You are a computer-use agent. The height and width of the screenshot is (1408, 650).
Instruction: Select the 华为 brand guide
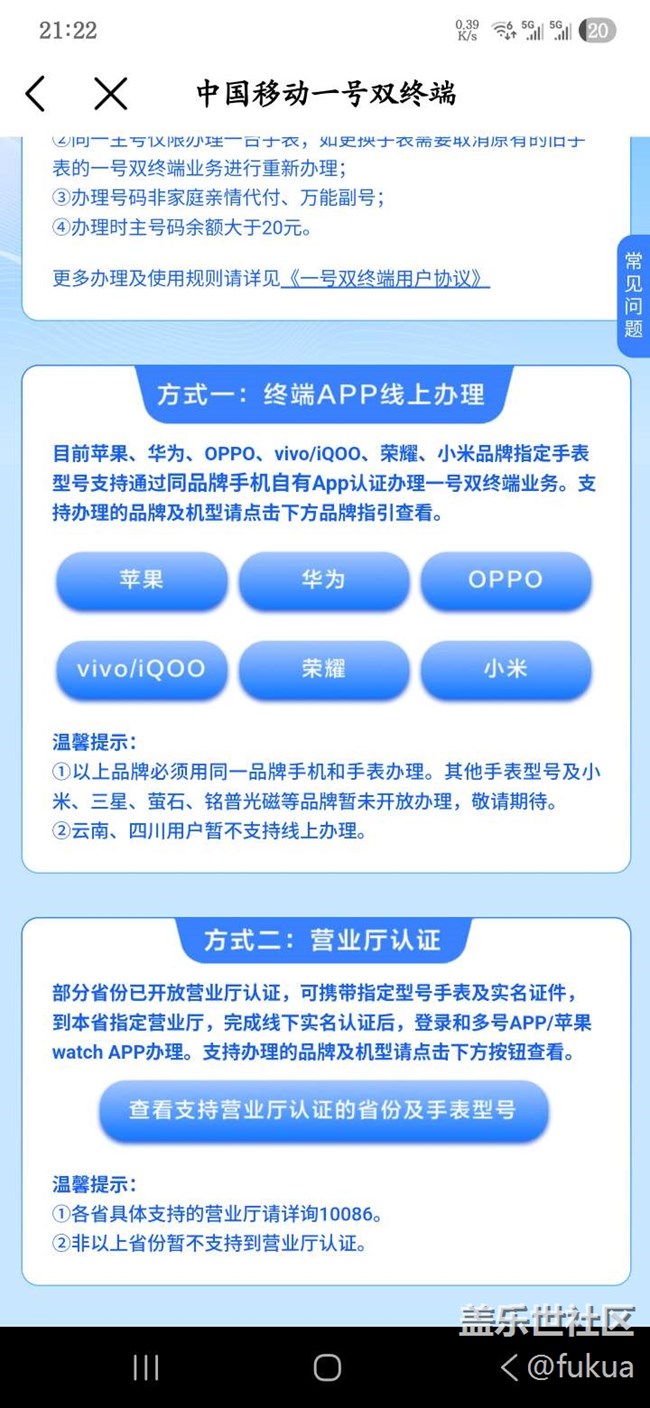(323, 581)
